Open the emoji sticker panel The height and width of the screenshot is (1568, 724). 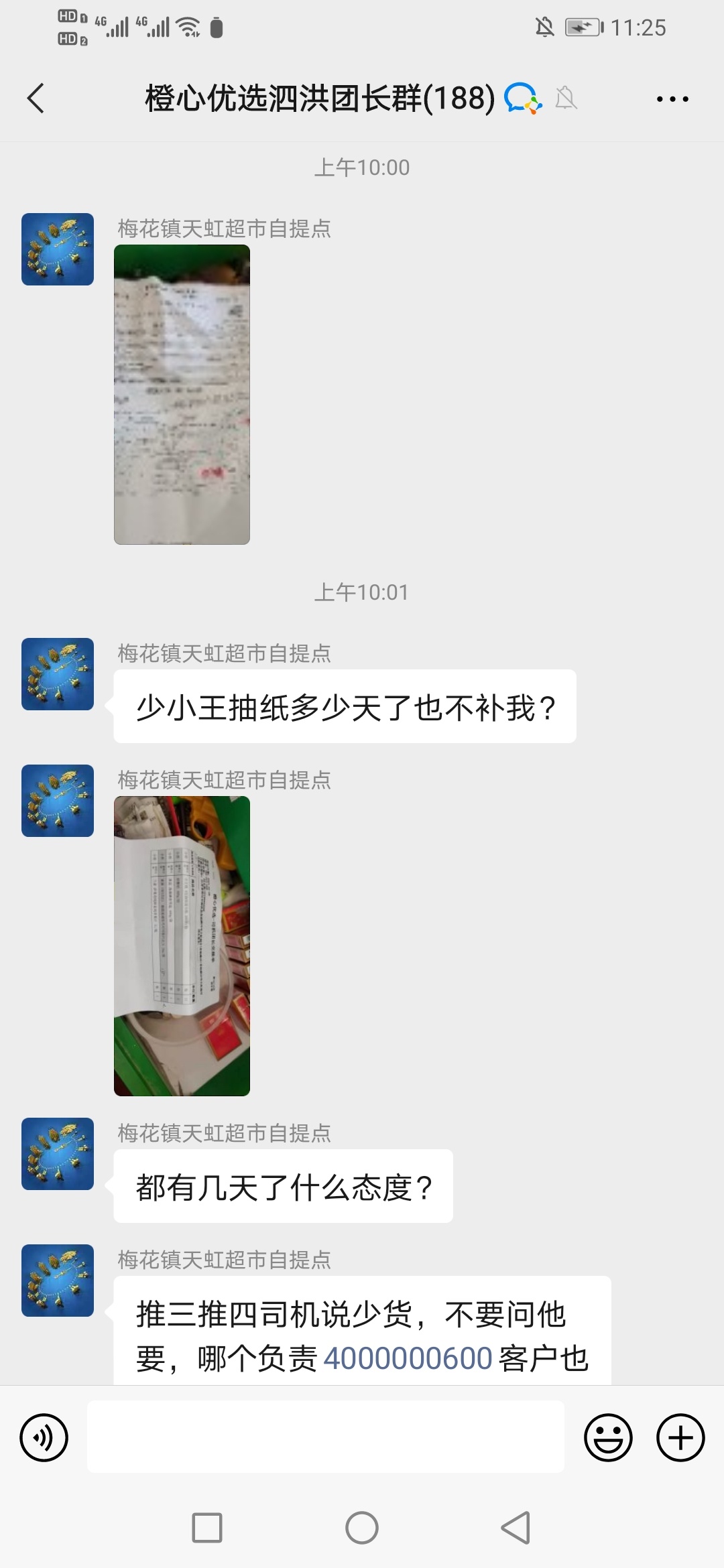[x=608, y=1437]
